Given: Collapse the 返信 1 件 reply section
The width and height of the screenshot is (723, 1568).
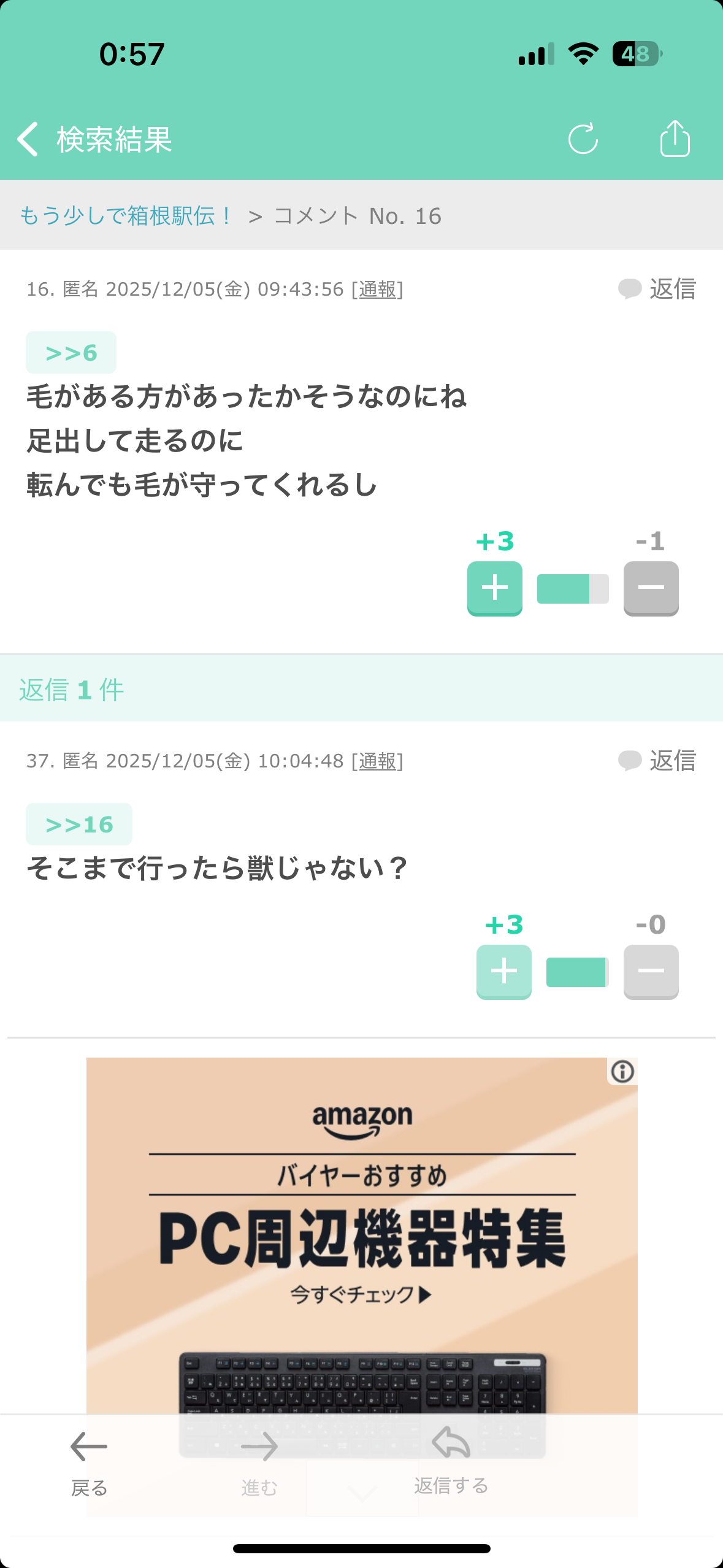Looking at the screenshot, I should pyautogui.click(x=72, y=690).
